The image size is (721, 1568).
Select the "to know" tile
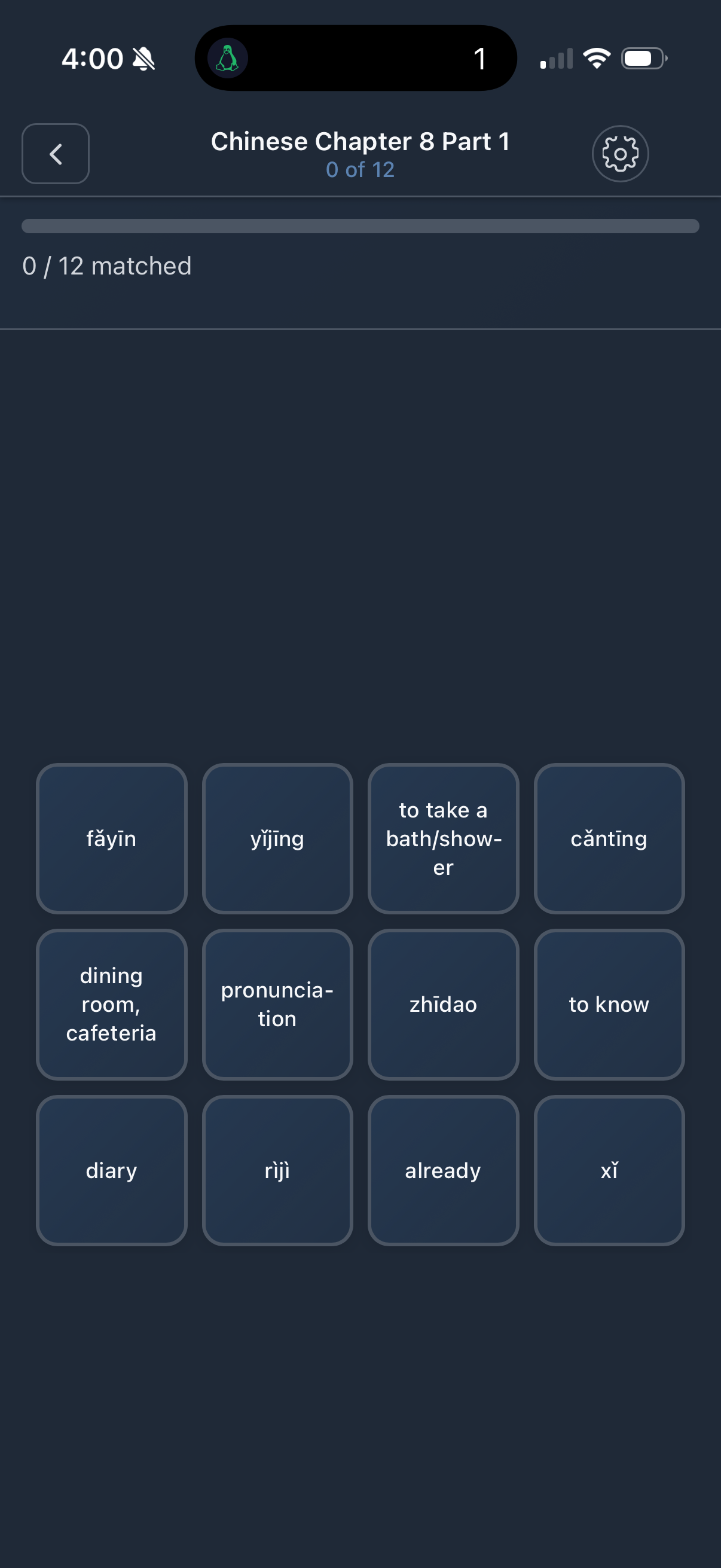(609, 1004)
